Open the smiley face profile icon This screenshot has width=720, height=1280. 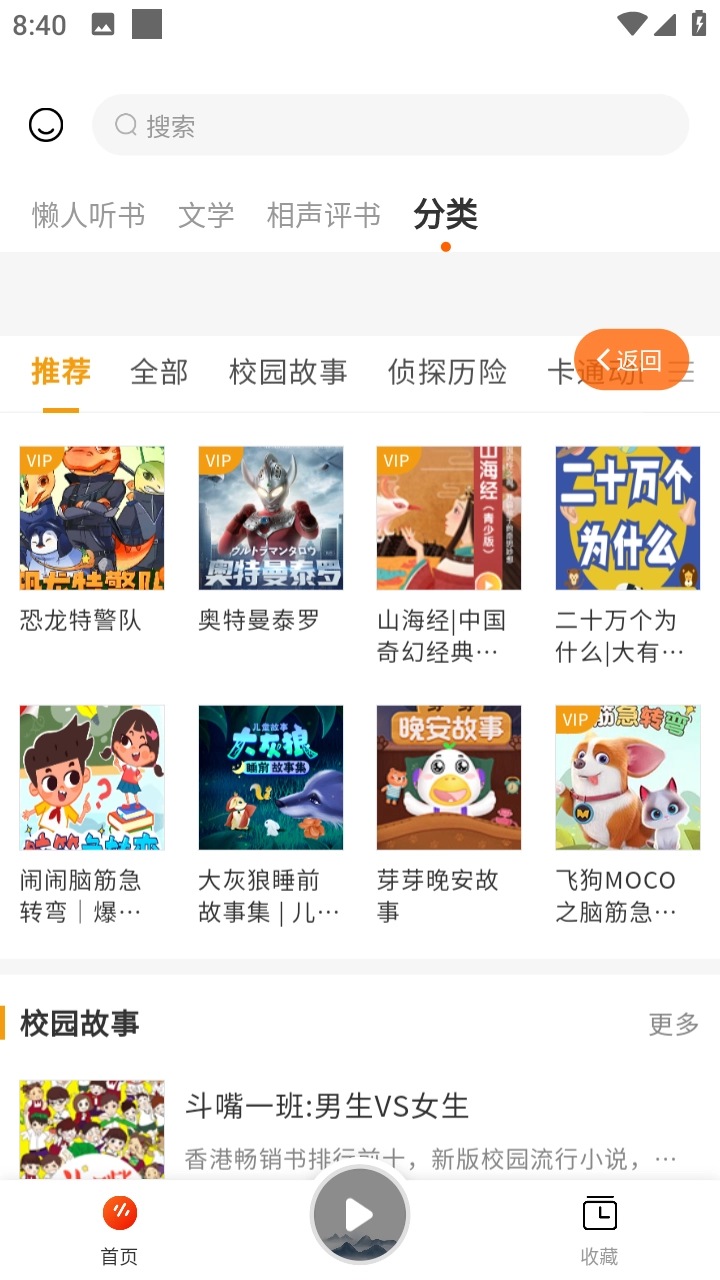[46, 126]
